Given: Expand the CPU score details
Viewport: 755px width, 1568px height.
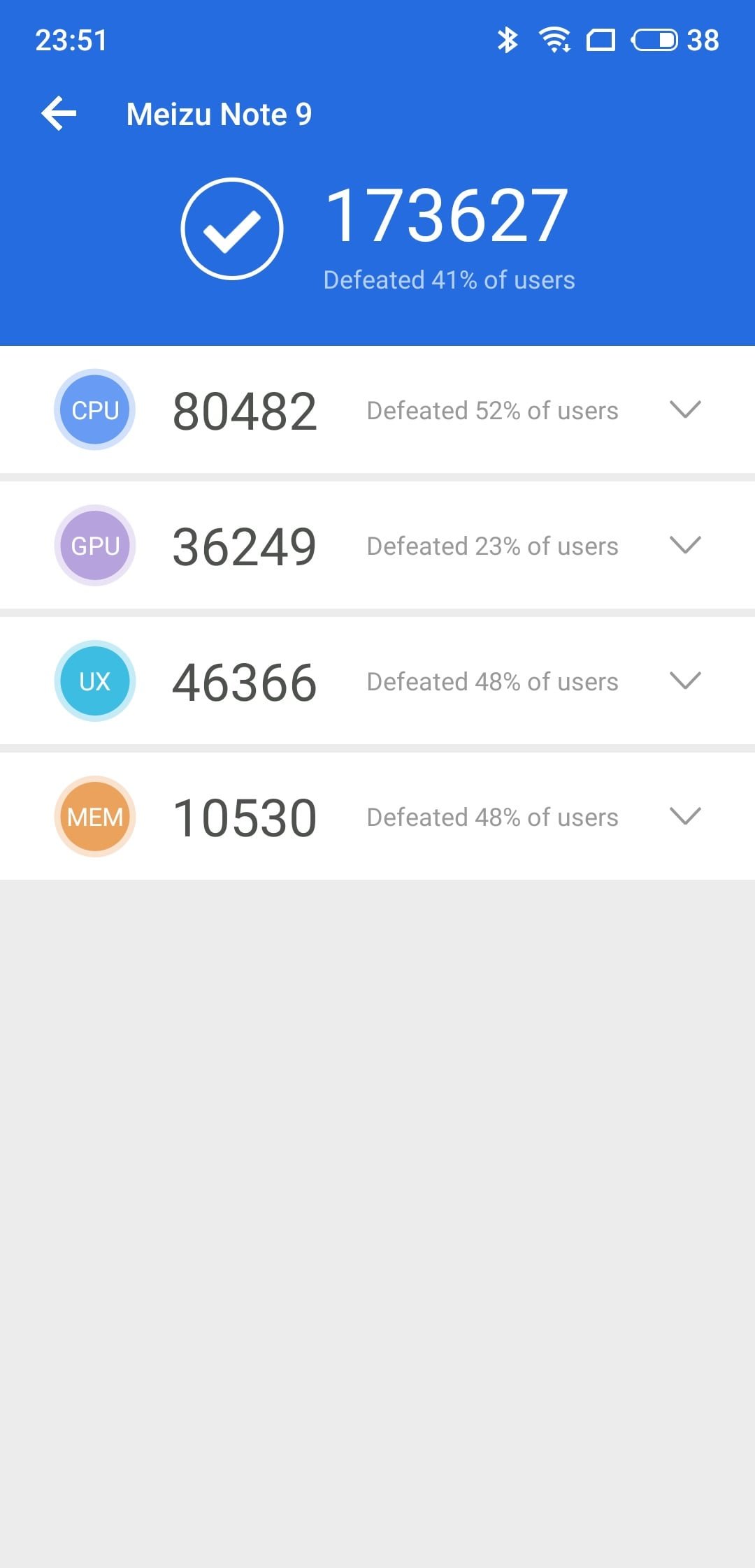Looking at the screenshot, I should (685, 409).
